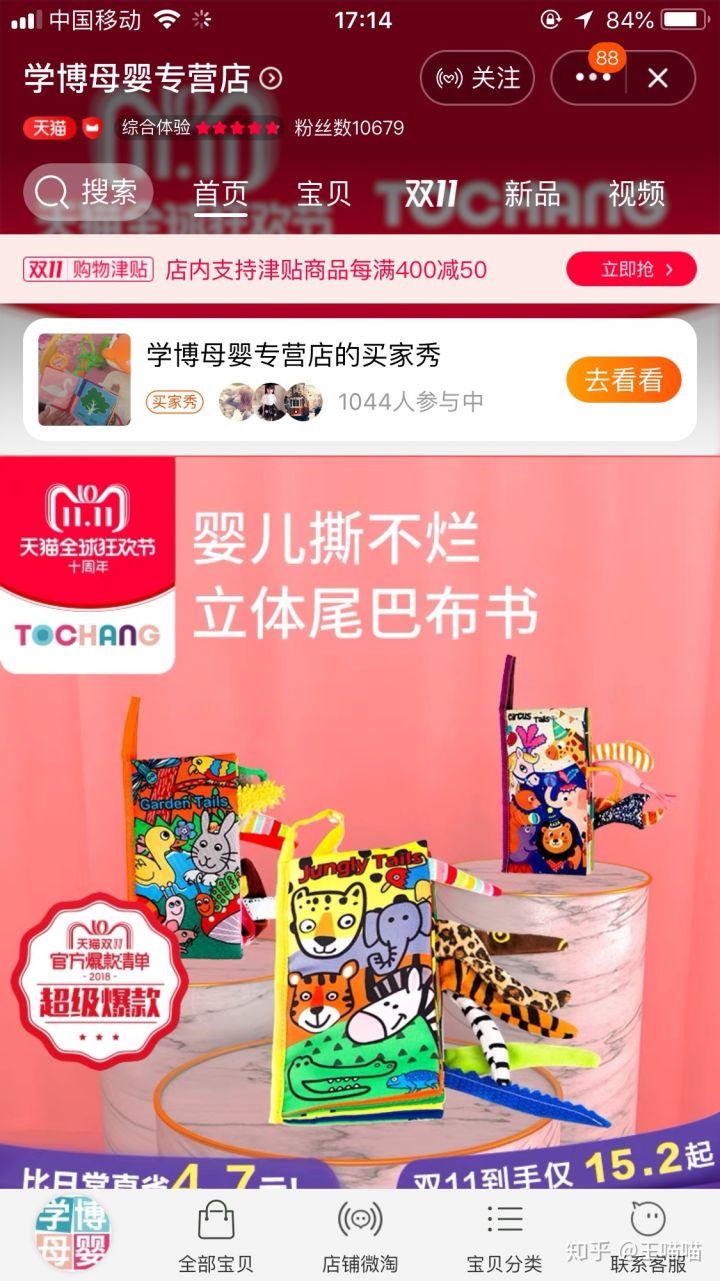720x1281 pixels.
Task: Open 全部宝贝 in bottom bar
Action: [216, 1236]
